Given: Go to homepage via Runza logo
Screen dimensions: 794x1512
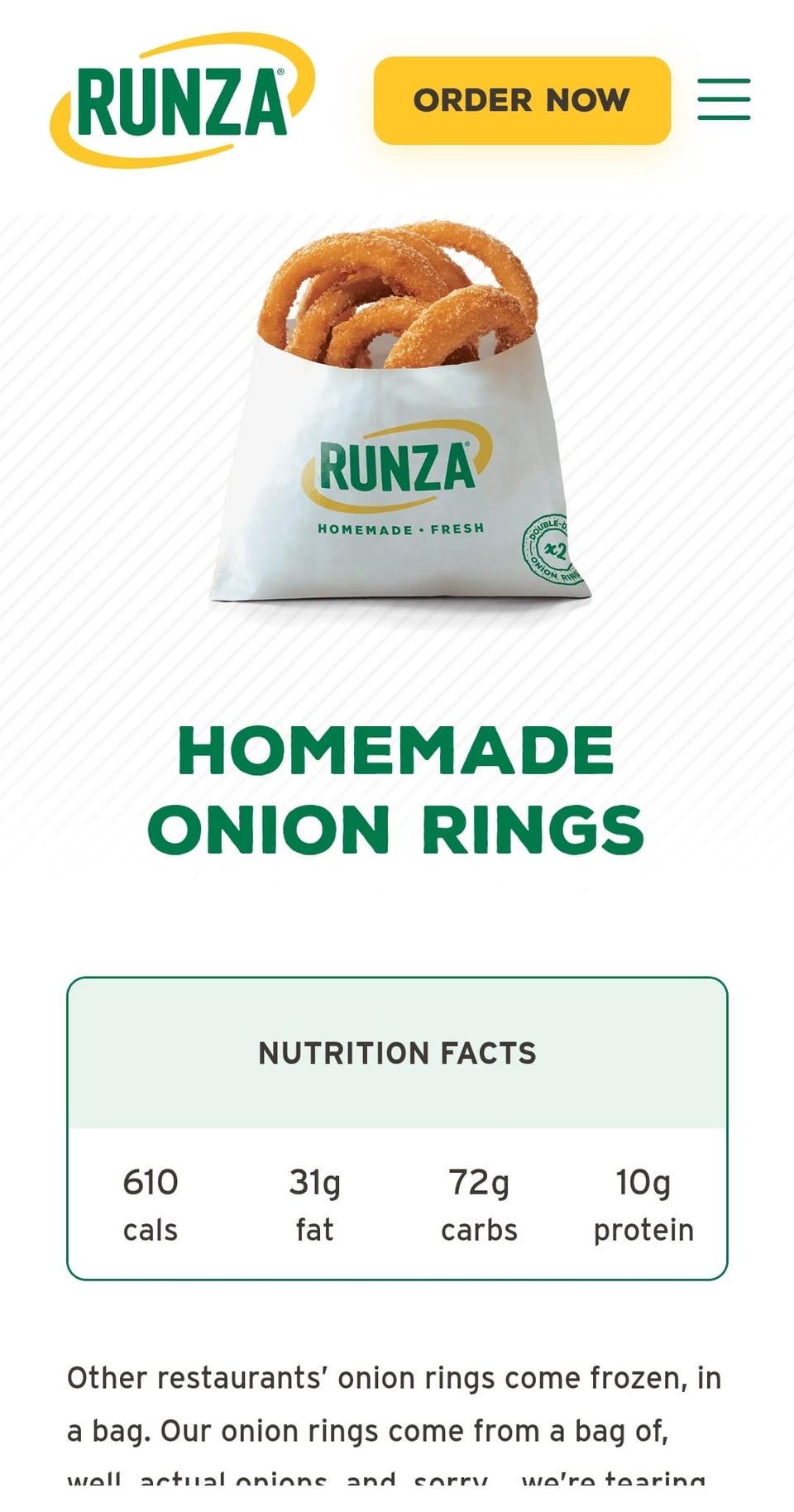Looking at the screenshot, I should (183, 101).
